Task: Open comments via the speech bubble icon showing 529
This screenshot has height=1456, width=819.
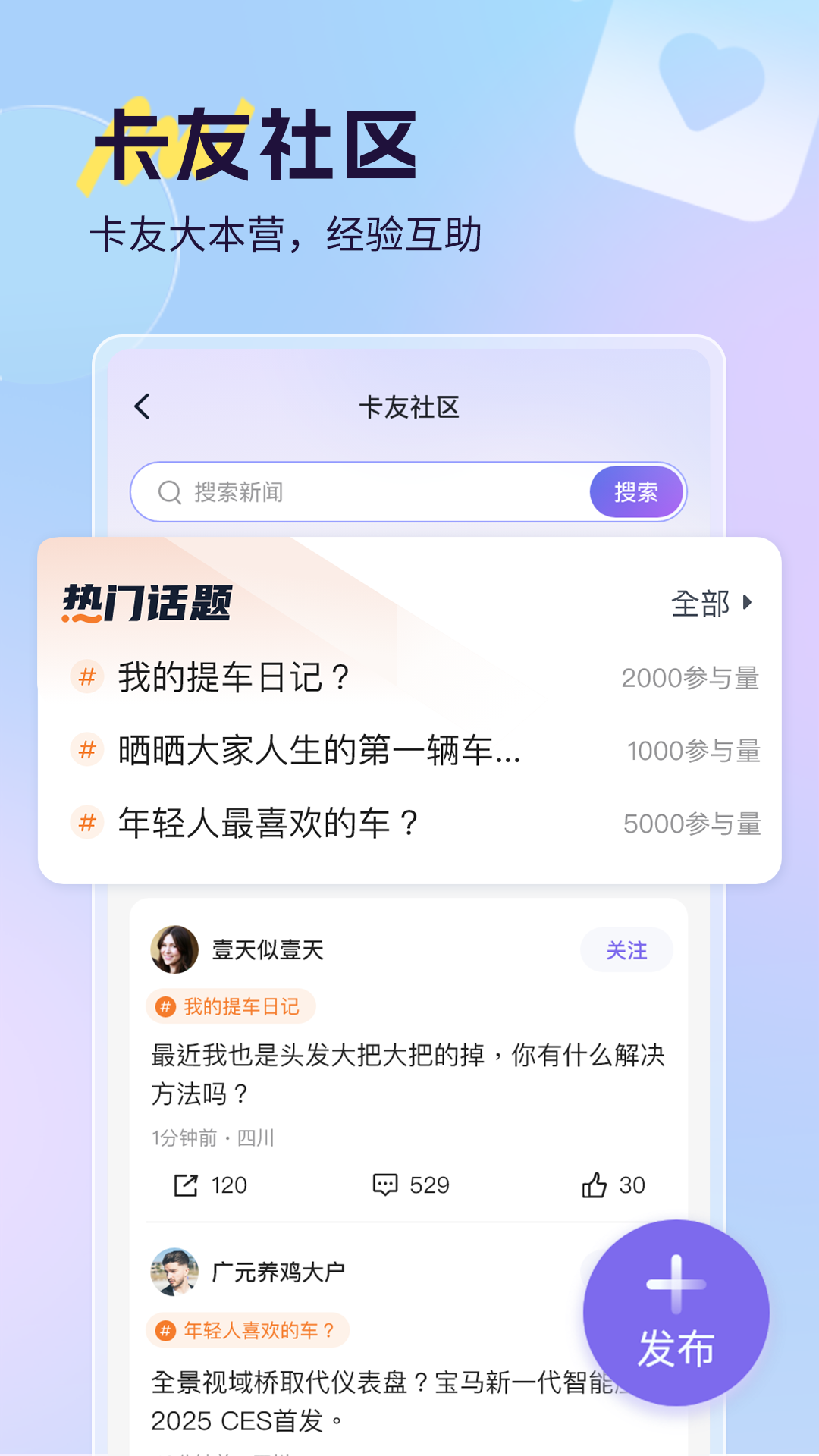Action: pos(387,1185)
